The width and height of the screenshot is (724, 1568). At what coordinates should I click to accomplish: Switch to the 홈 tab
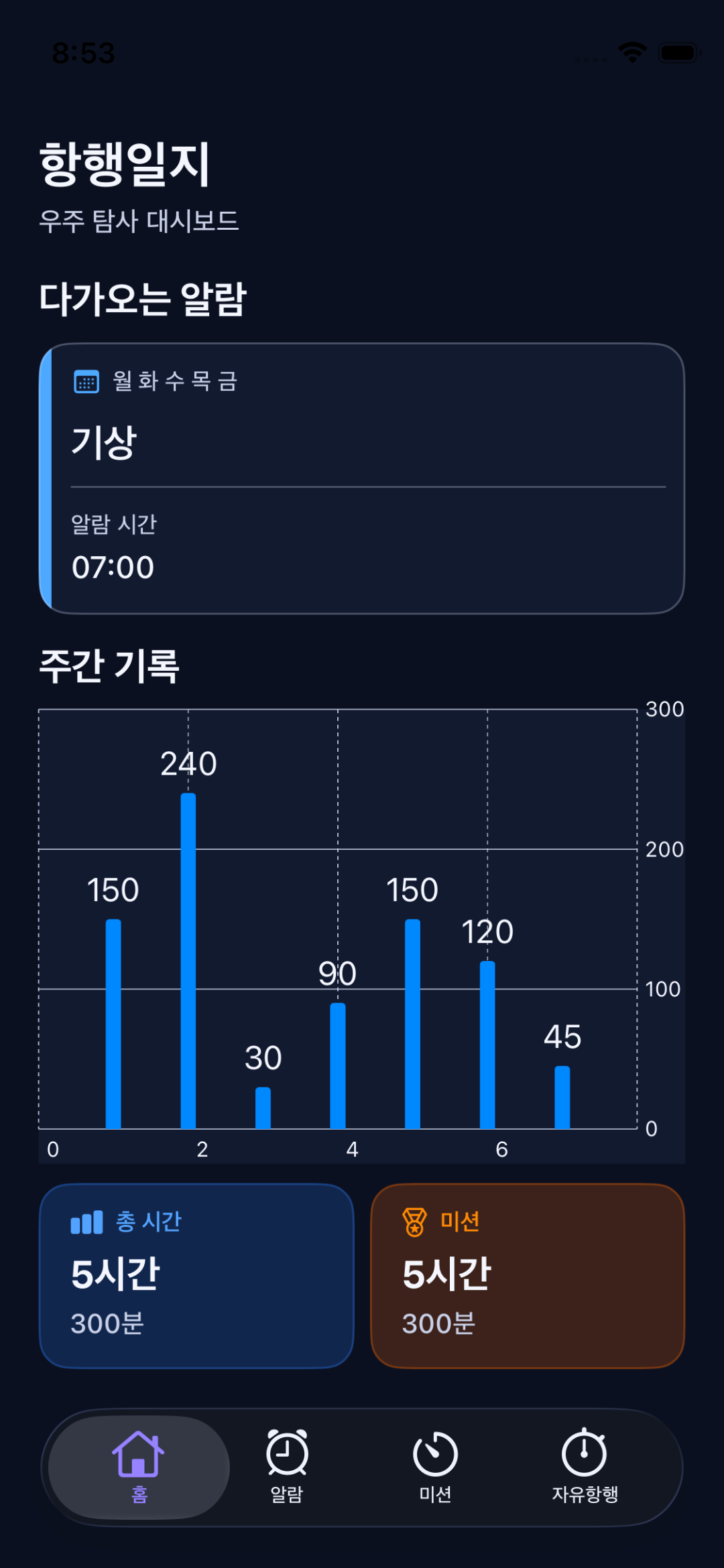click(x=139, y=1467)
